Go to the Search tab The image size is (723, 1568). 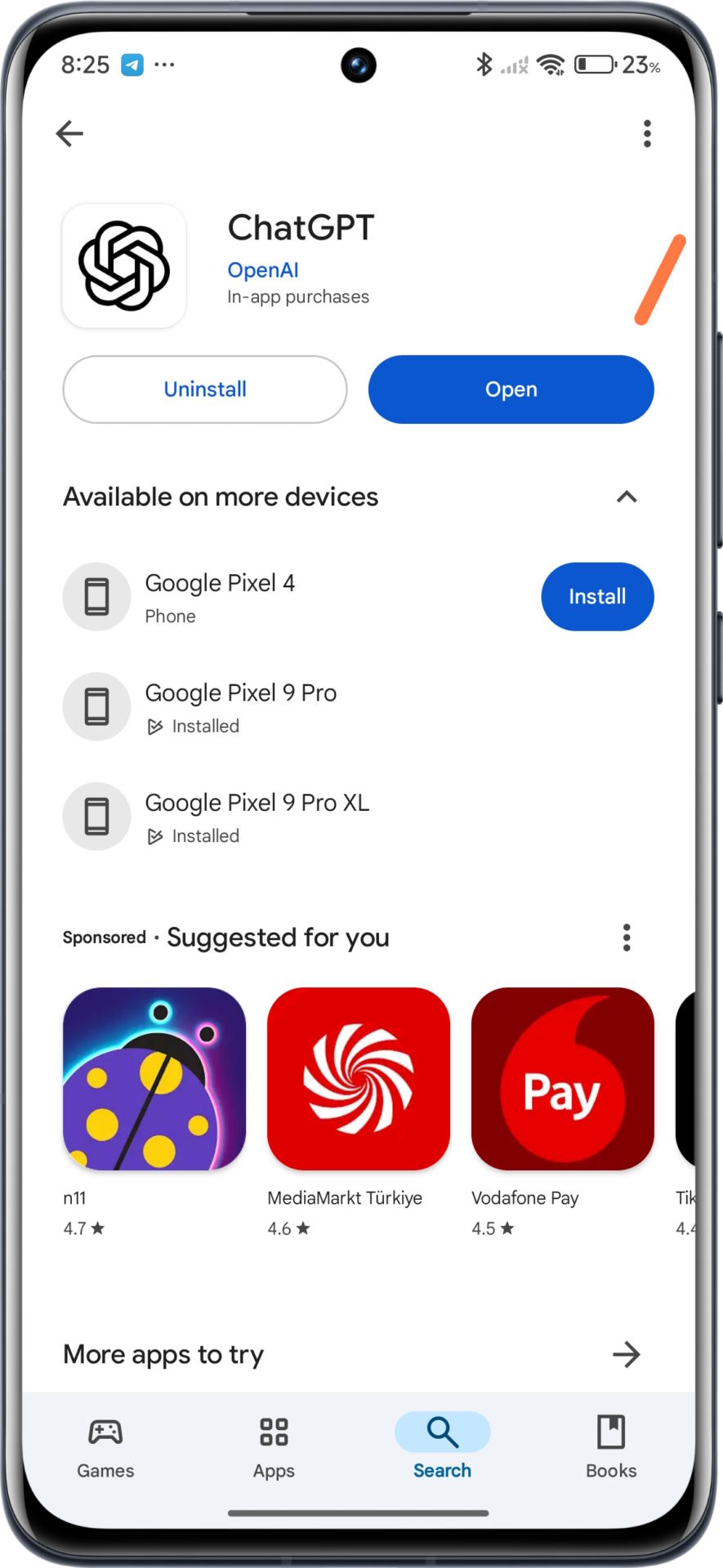click(442, 1447)
